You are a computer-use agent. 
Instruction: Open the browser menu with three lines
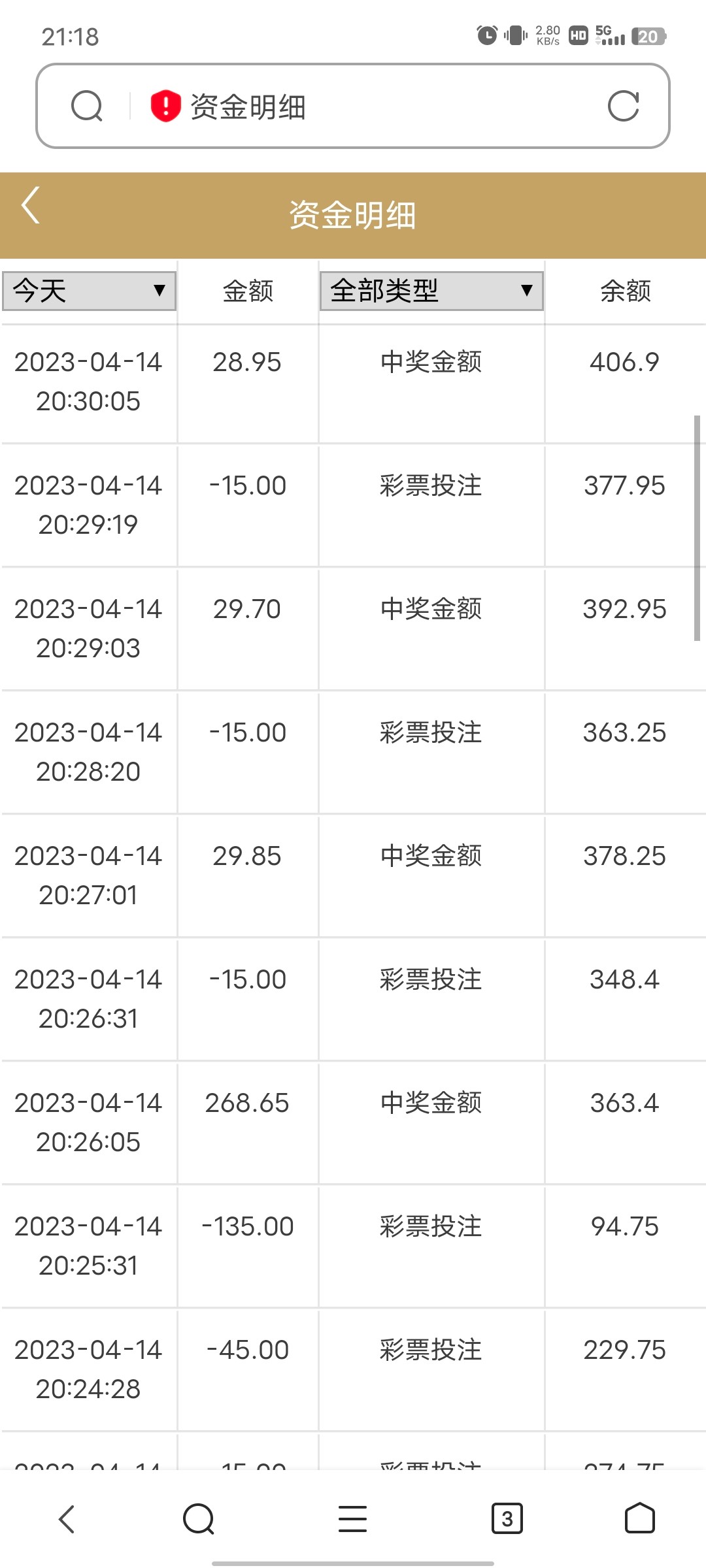pos(352,1518)
